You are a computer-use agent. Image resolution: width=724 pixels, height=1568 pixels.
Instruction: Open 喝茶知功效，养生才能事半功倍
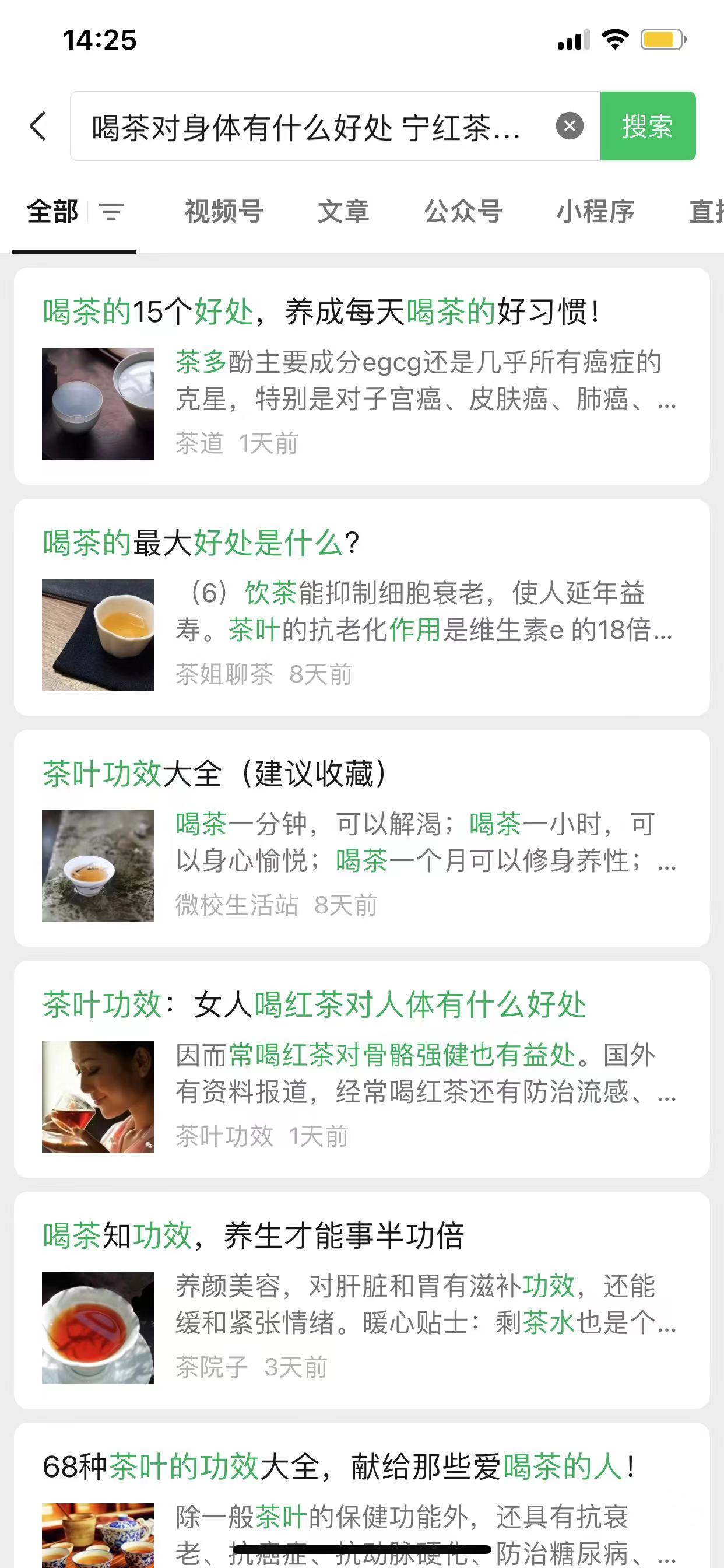pyautogui.click(x=253, y=1235)
